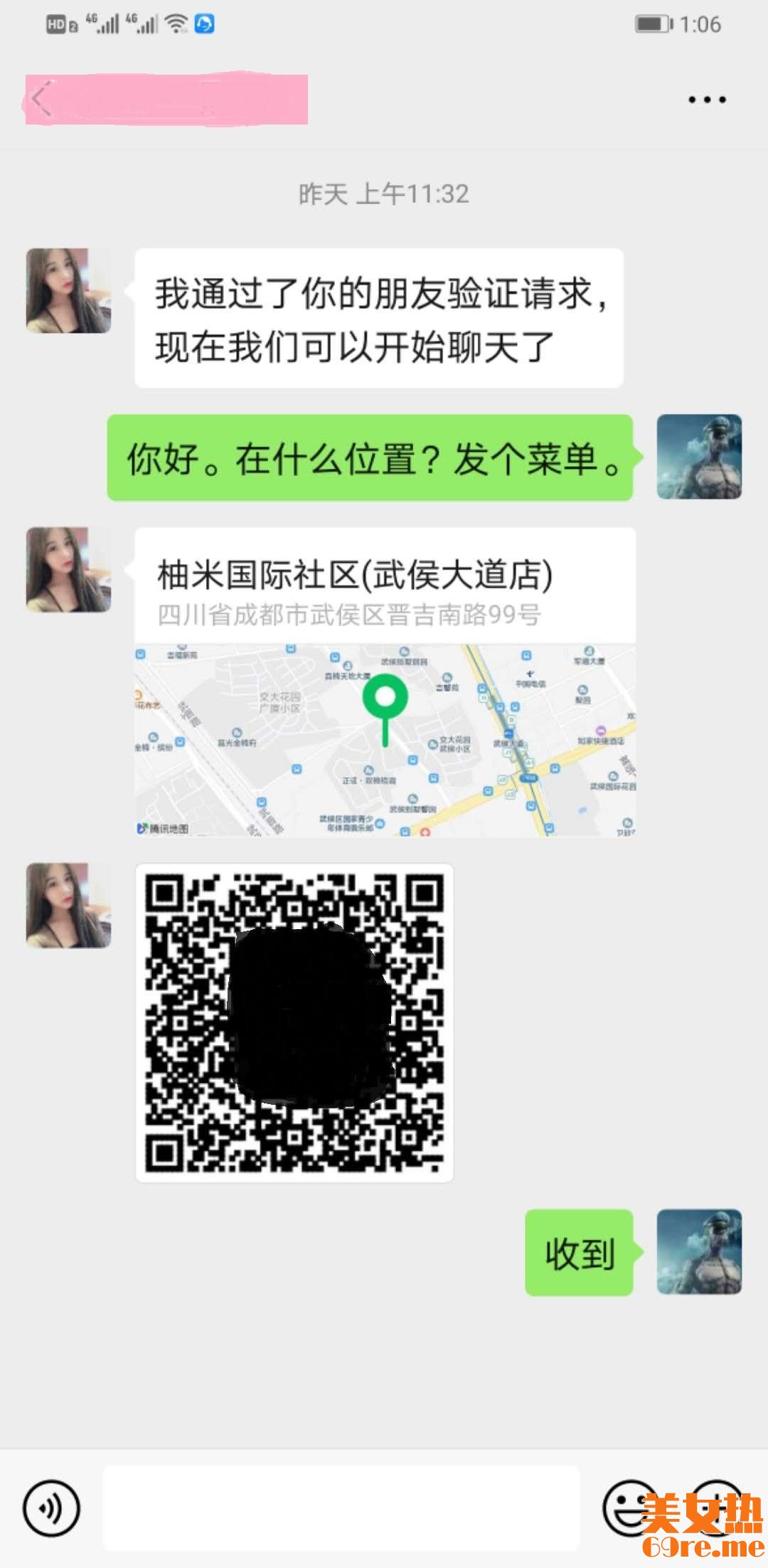Open the emoji sticker panel
This screenshot has width=768, height=1568.
pyautogui.click(x=629, y=1508)
